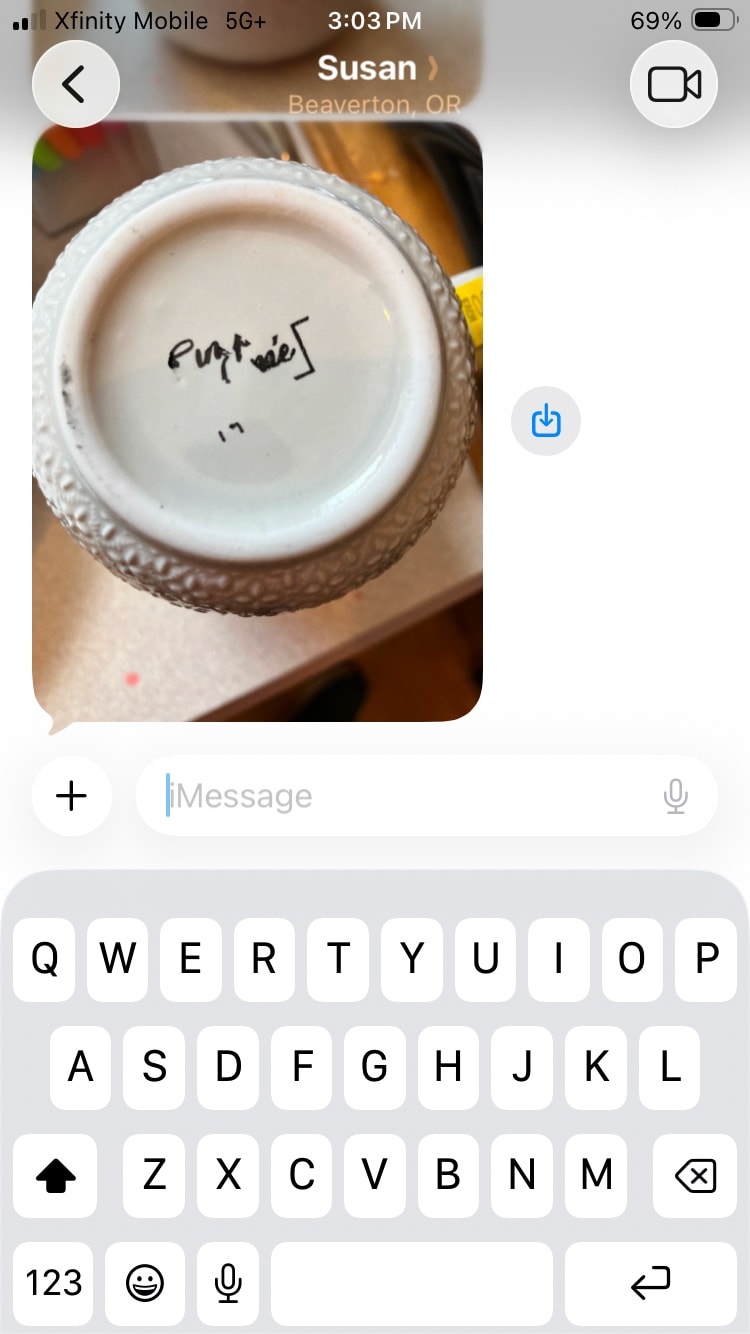Save the received photo with download icon

coord(546,421)
